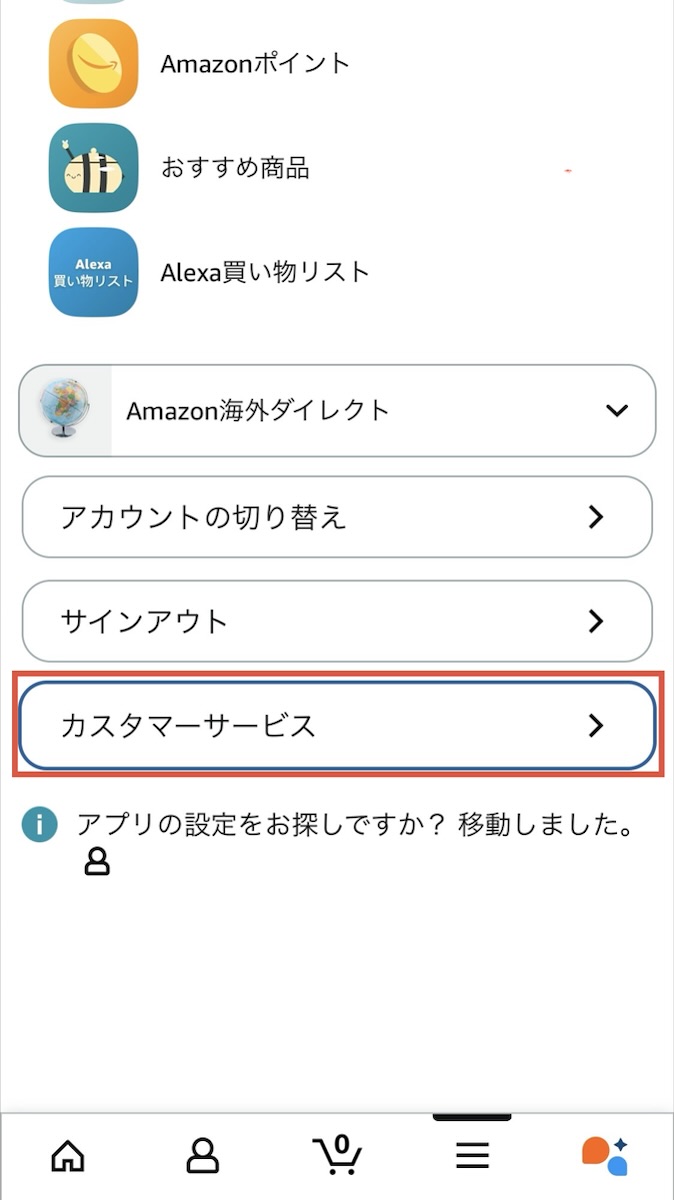
Task: Go to the Home tab
Action: [68, 1155]
